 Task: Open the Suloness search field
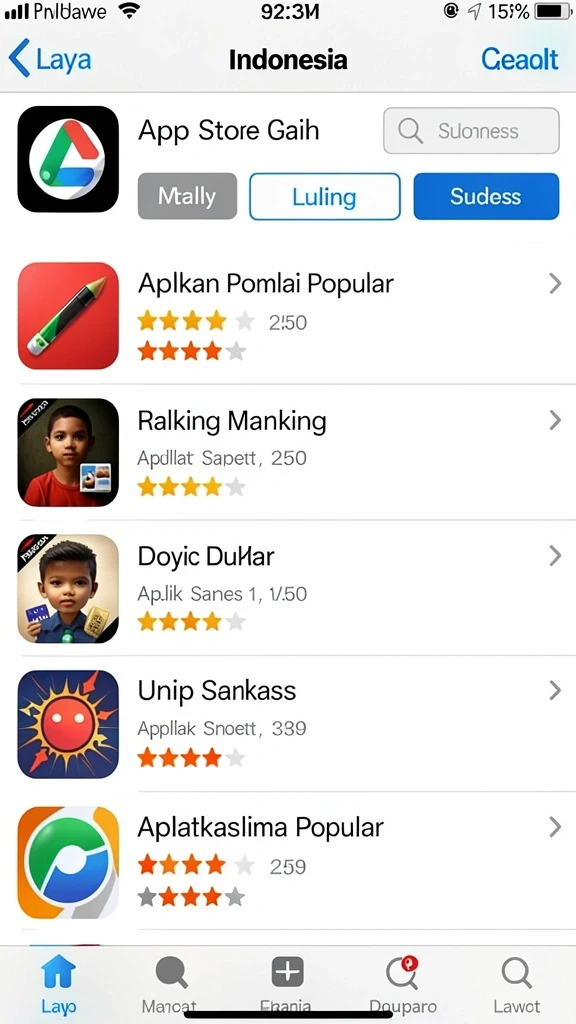471,131
